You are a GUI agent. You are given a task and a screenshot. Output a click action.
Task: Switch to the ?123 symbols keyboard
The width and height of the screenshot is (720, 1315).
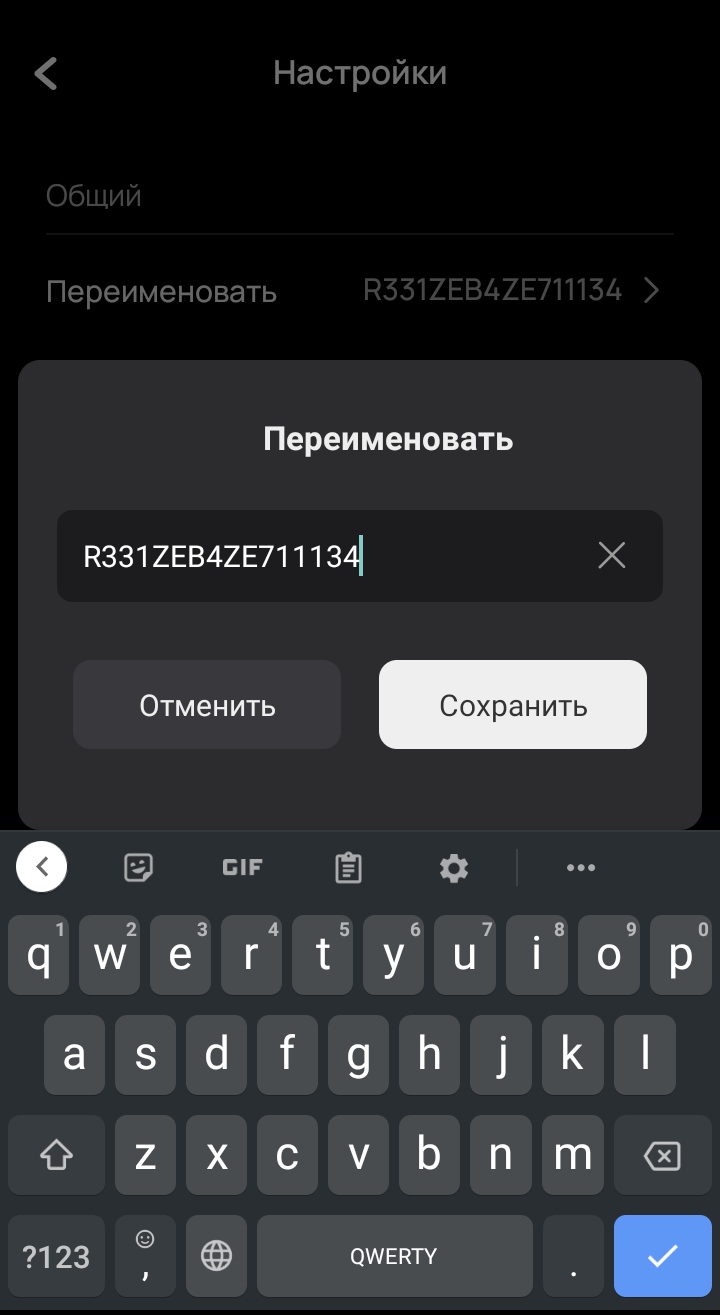pos(56,1257)
